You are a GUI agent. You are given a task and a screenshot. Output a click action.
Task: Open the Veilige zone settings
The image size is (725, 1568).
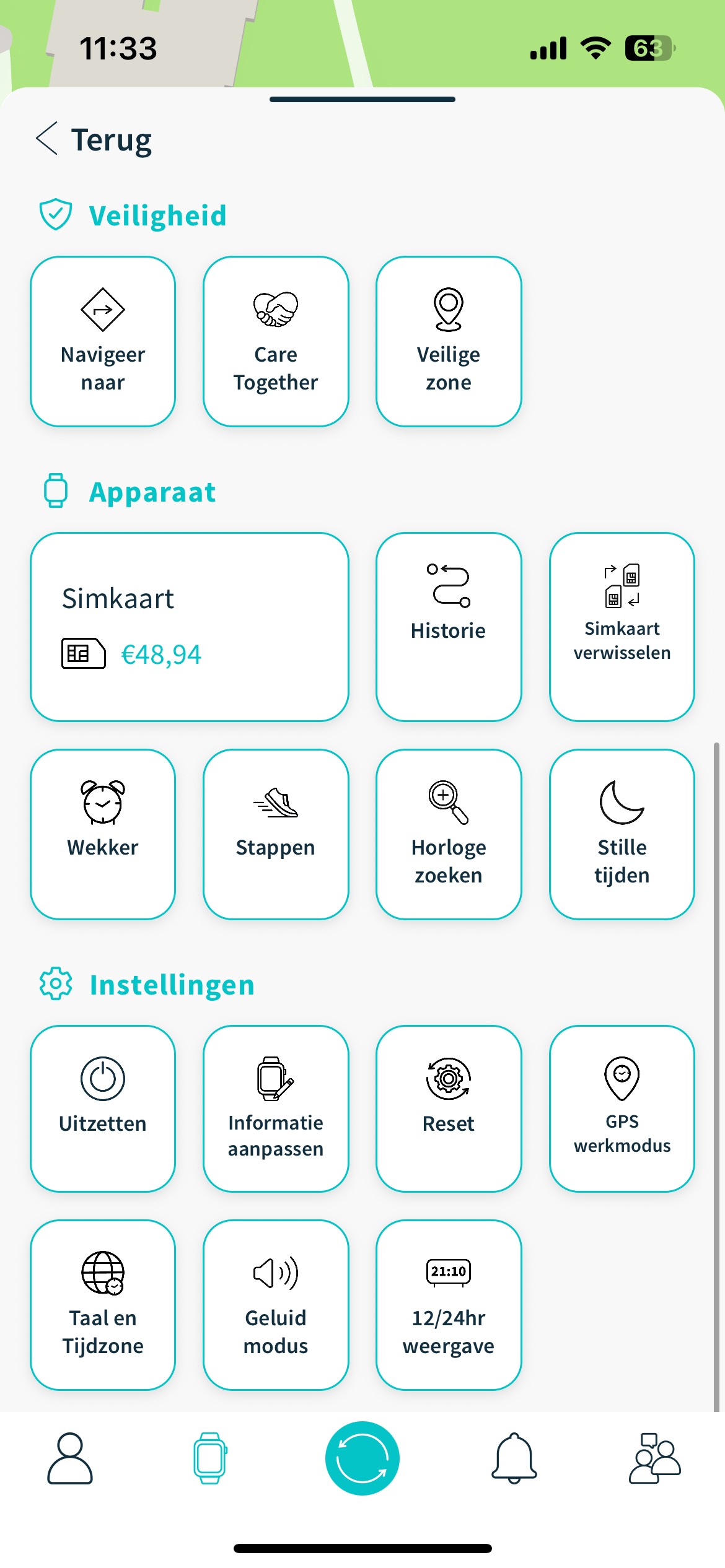point(449,341)
